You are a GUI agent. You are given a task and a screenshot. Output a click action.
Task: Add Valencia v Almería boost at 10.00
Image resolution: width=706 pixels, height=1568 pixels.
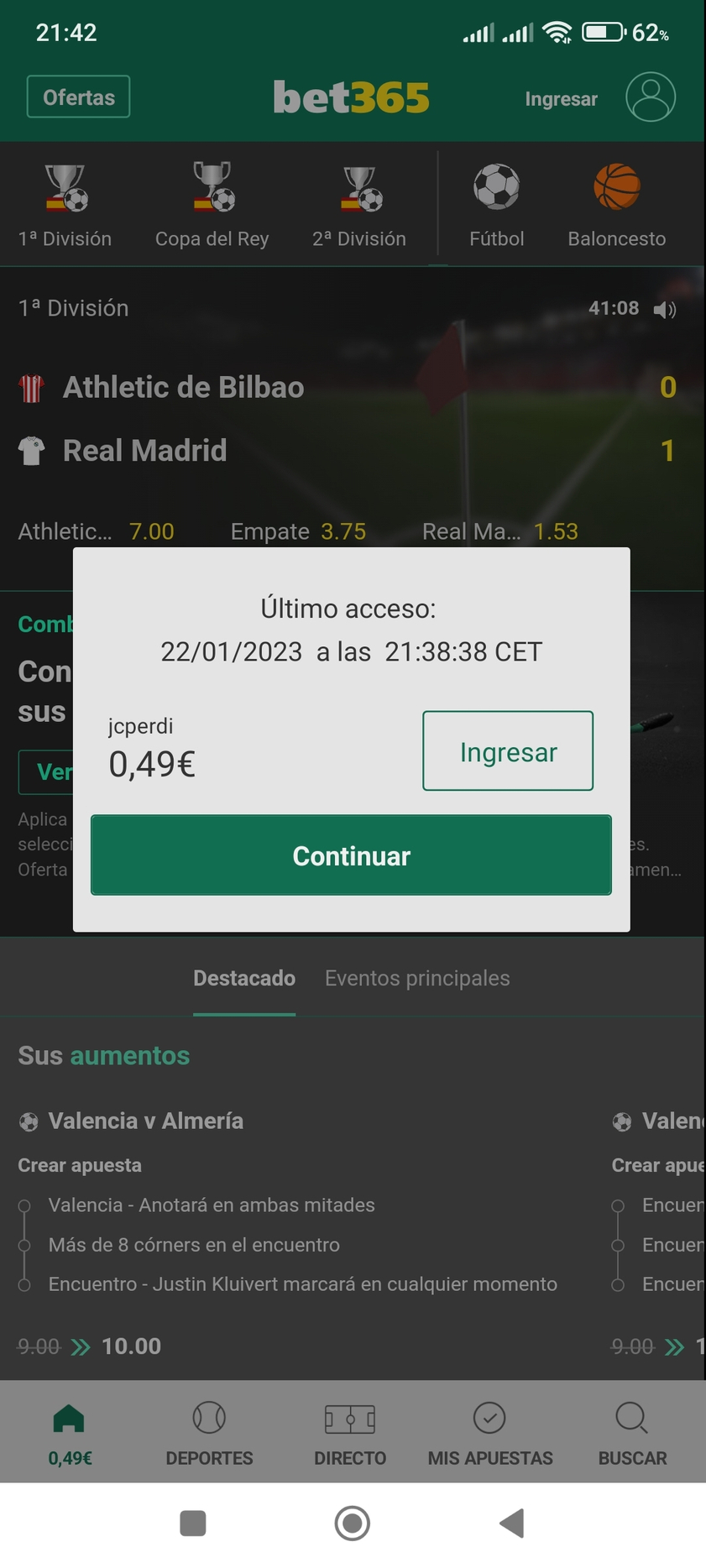(130, 1346)
